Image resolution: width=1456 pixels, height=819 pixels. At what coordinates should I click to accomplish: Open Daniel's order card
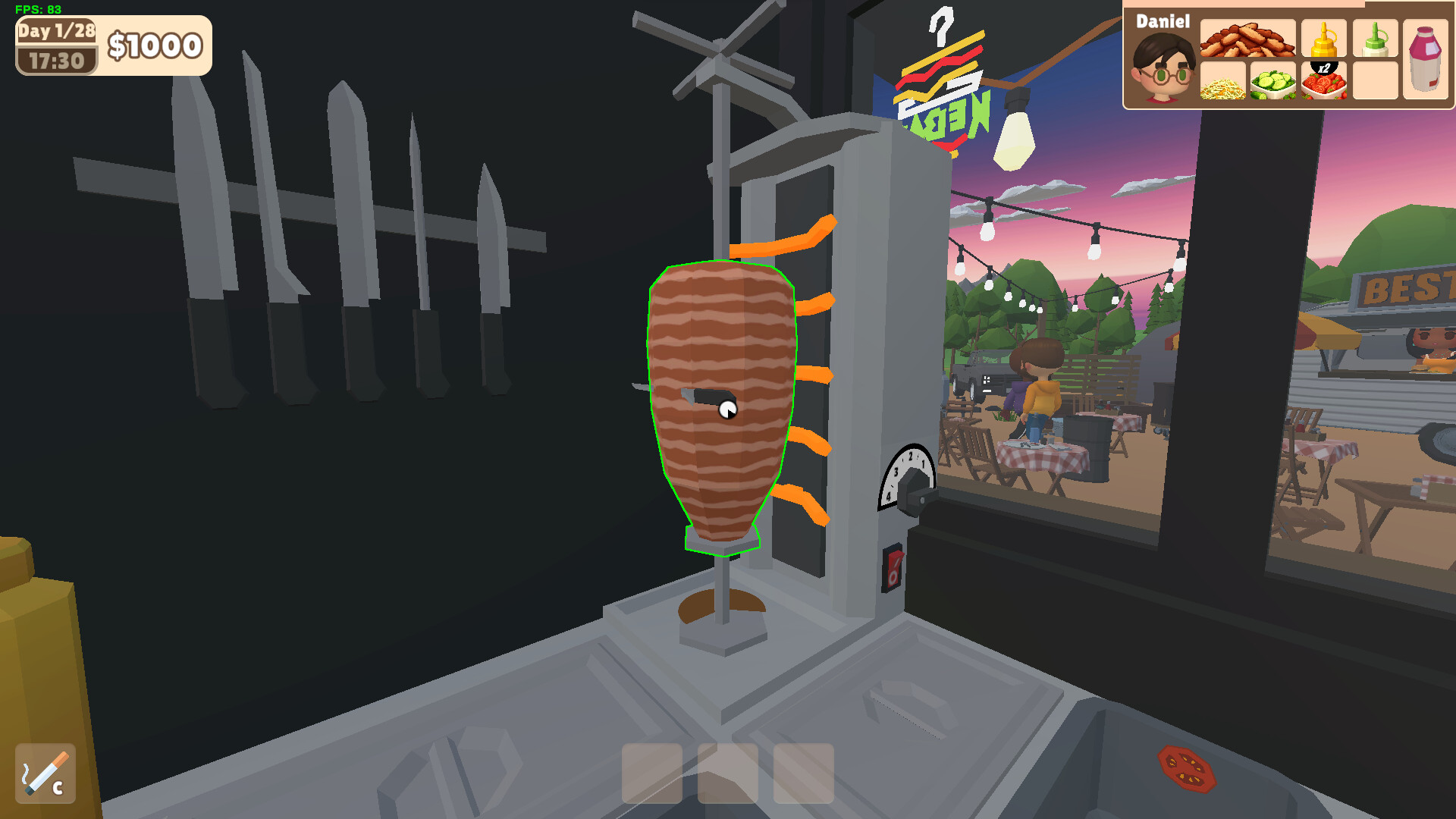coord(1288,56)
